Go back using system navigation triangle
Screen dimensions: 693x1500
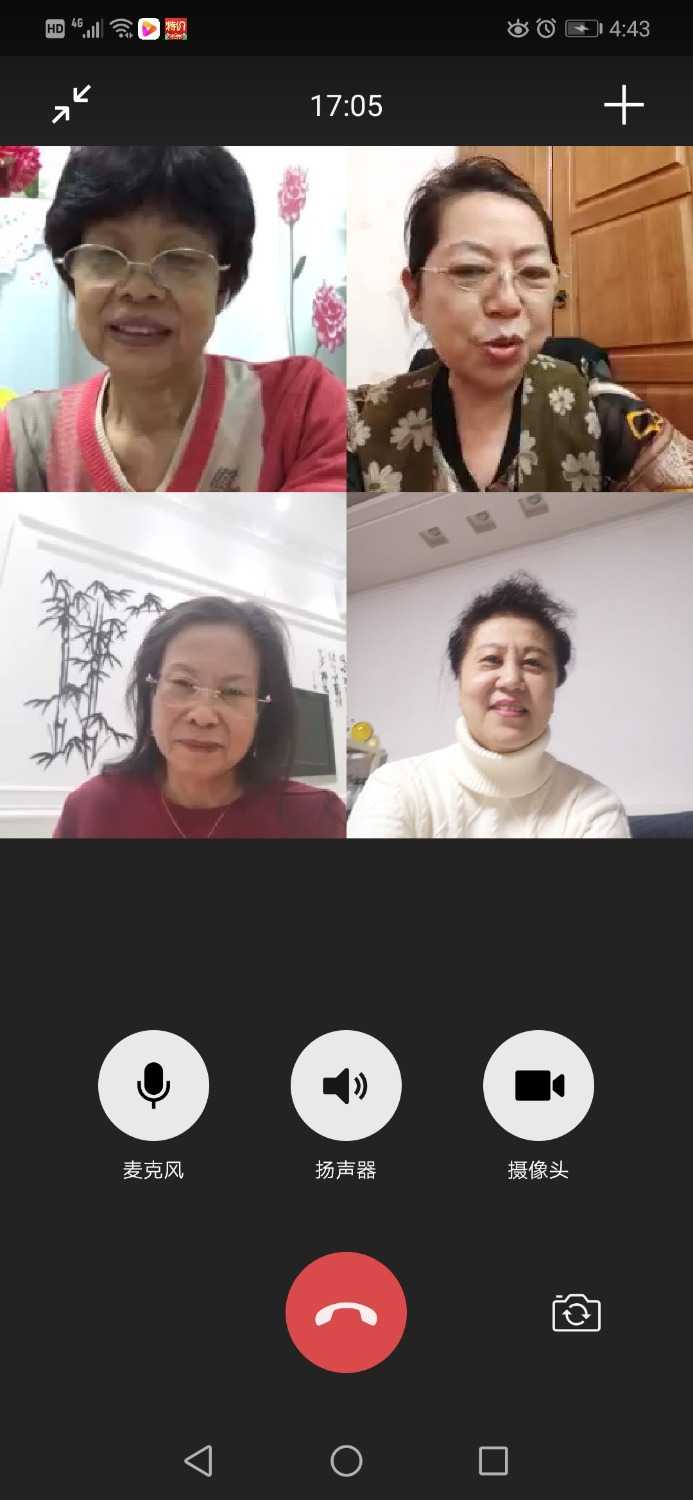pos(199,1460)
